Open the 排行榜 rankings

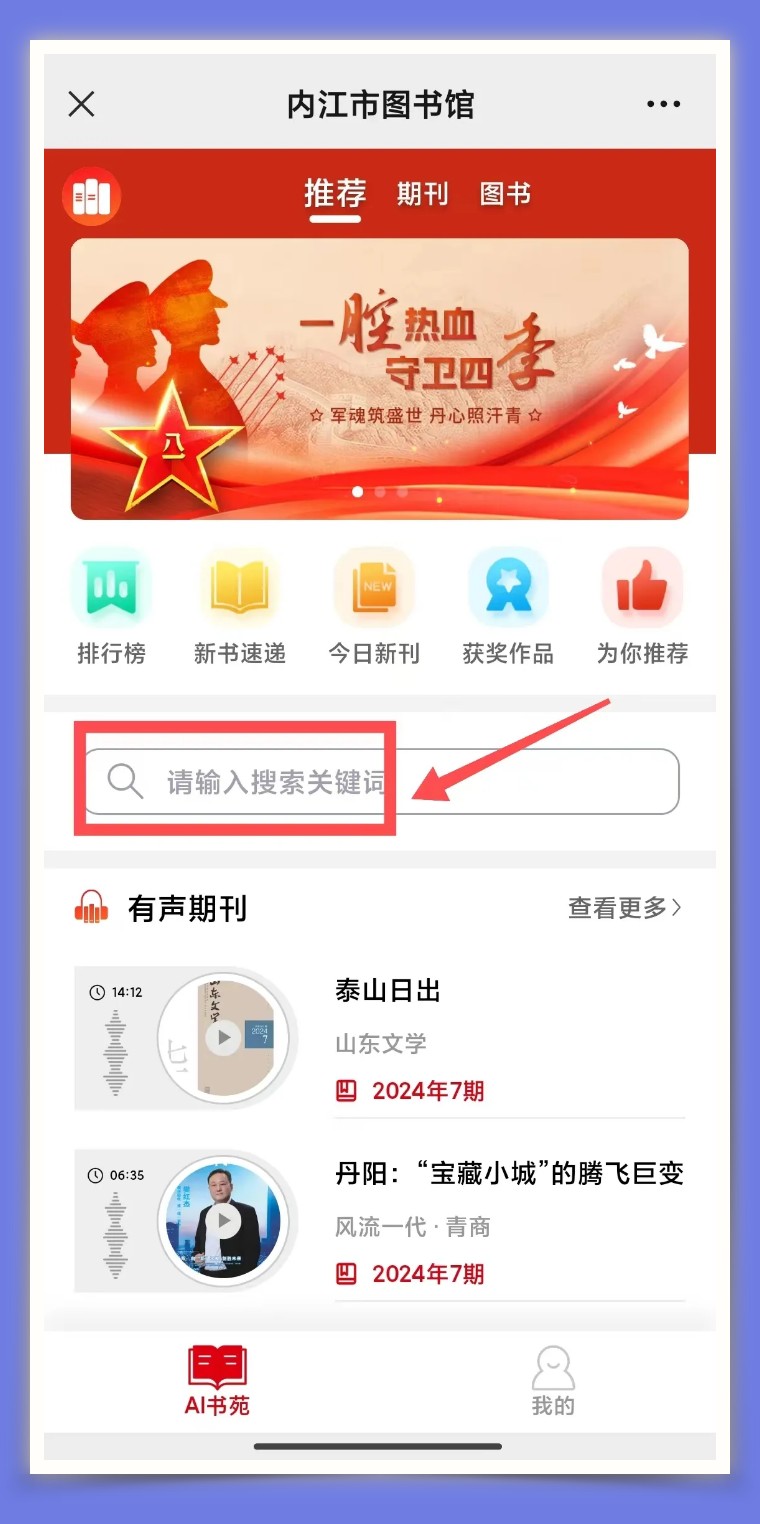111,607
